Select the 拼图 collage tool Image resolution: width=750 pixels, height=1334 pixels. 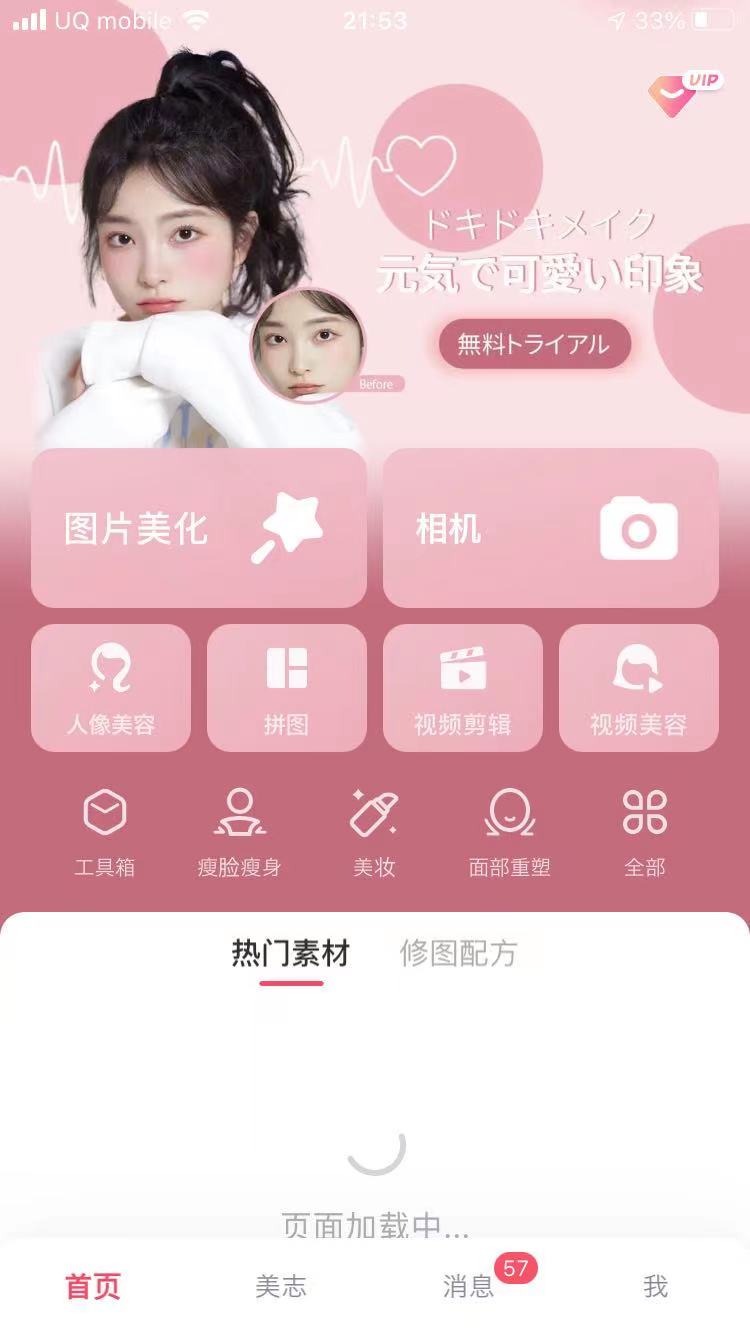click(x=286, y=688)
